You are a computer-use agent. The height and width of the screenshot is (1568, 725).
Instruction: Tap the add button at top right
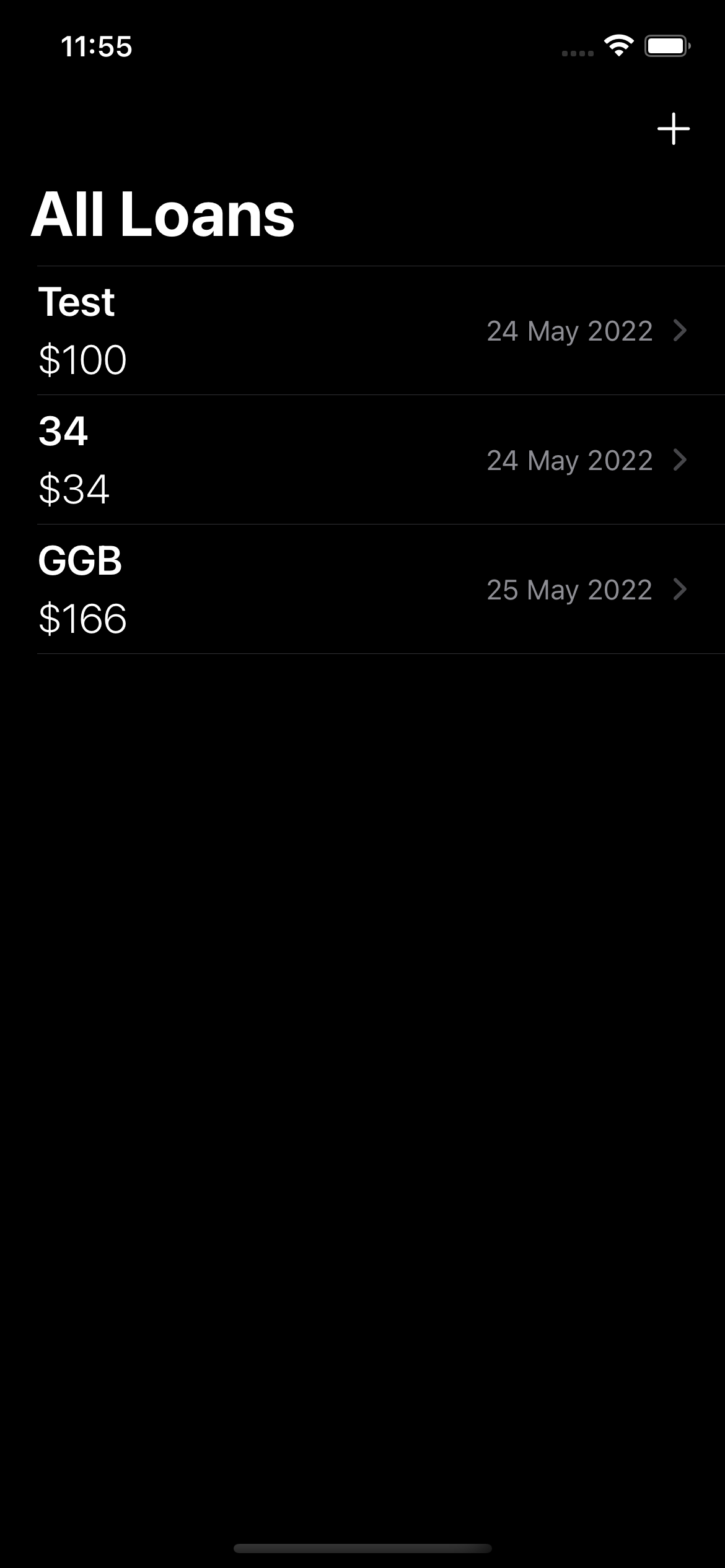(674, 128)
